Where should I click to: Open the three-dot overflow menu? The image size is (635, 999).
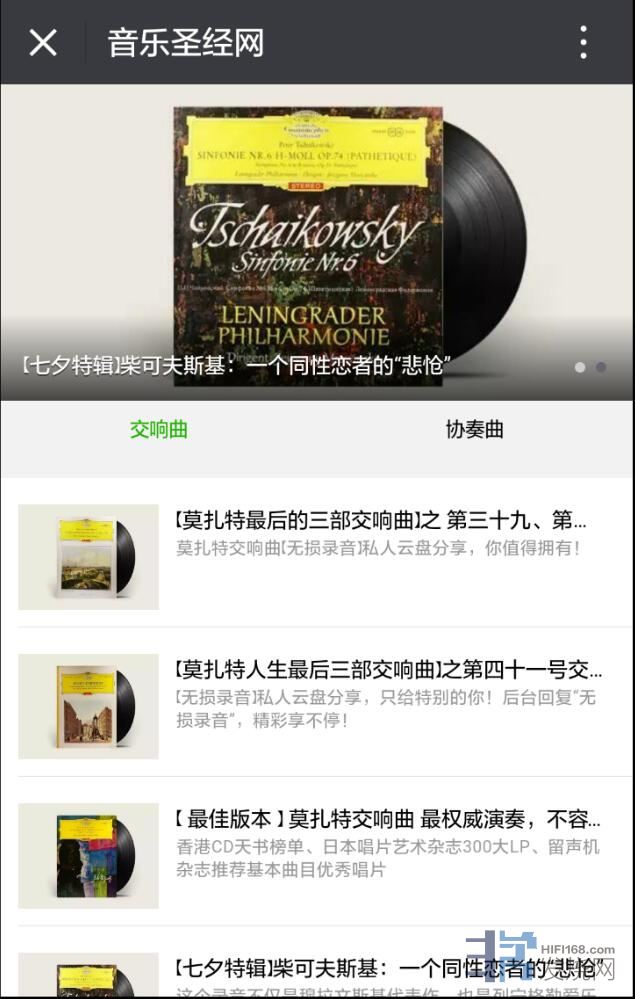pos(583,42)
